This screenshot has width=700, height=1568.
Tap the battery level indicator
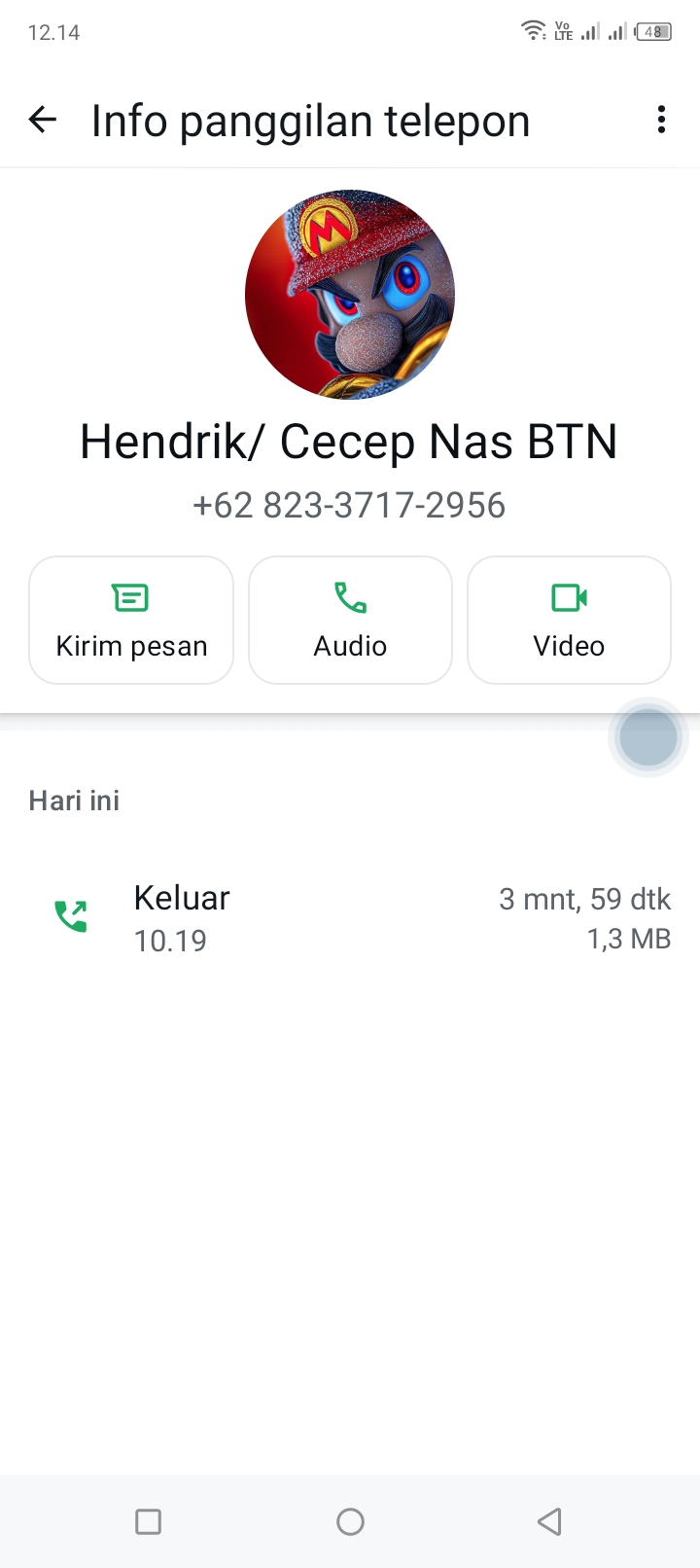point(652,30)
